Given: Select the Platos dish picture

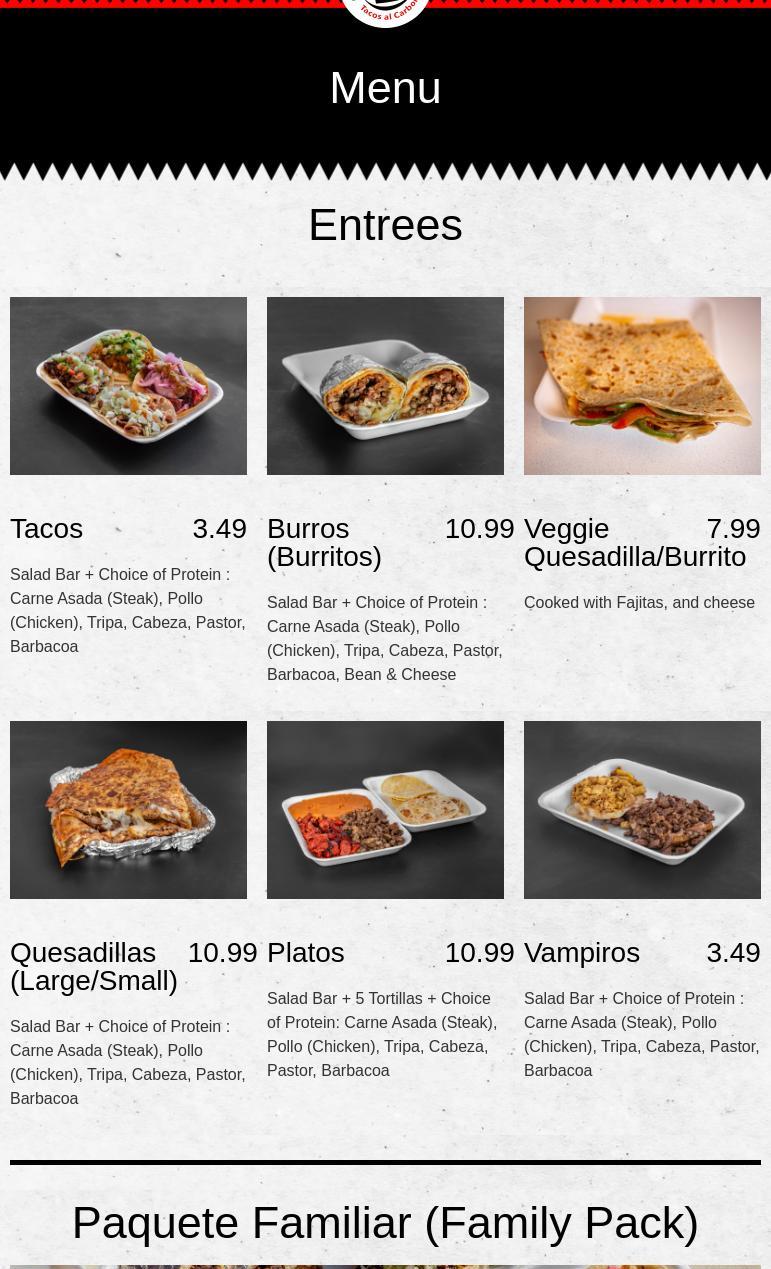Looking at the screenshot, I should click(385, 809).
